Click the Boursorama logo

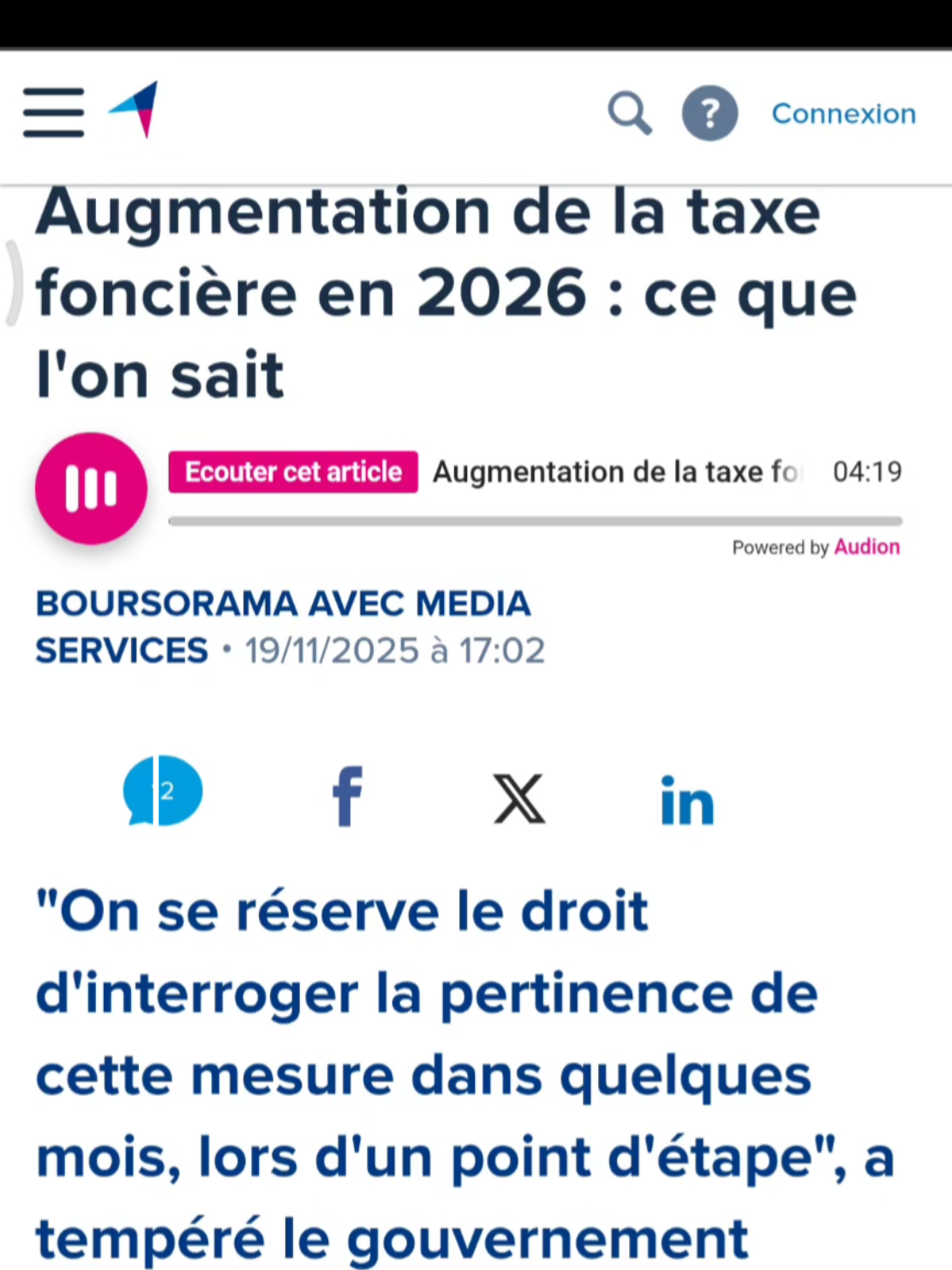click(135, 109)
